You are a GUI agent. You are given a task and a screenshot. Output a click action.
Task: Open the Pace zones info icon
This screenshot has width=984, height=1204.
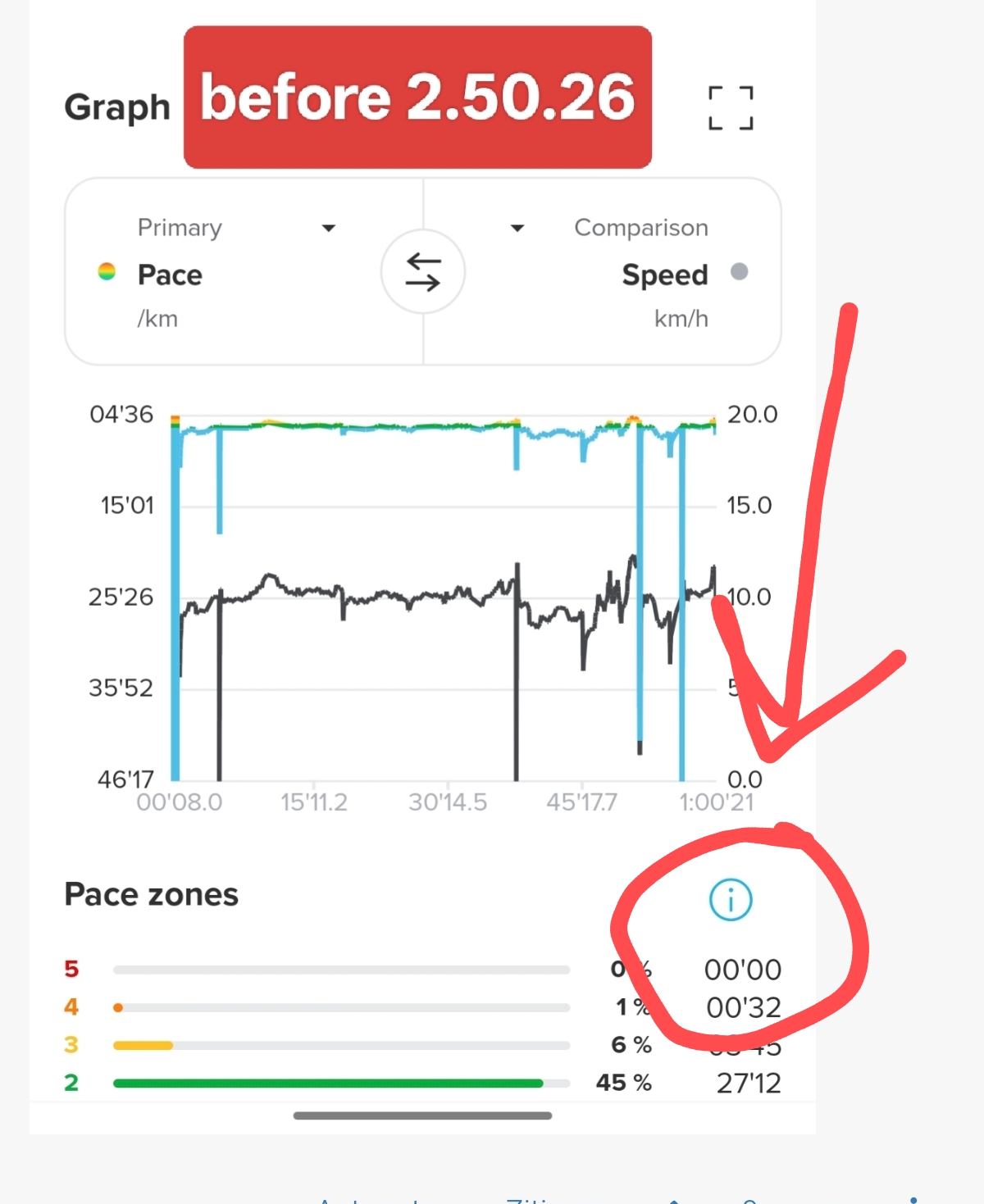point(730,899)
